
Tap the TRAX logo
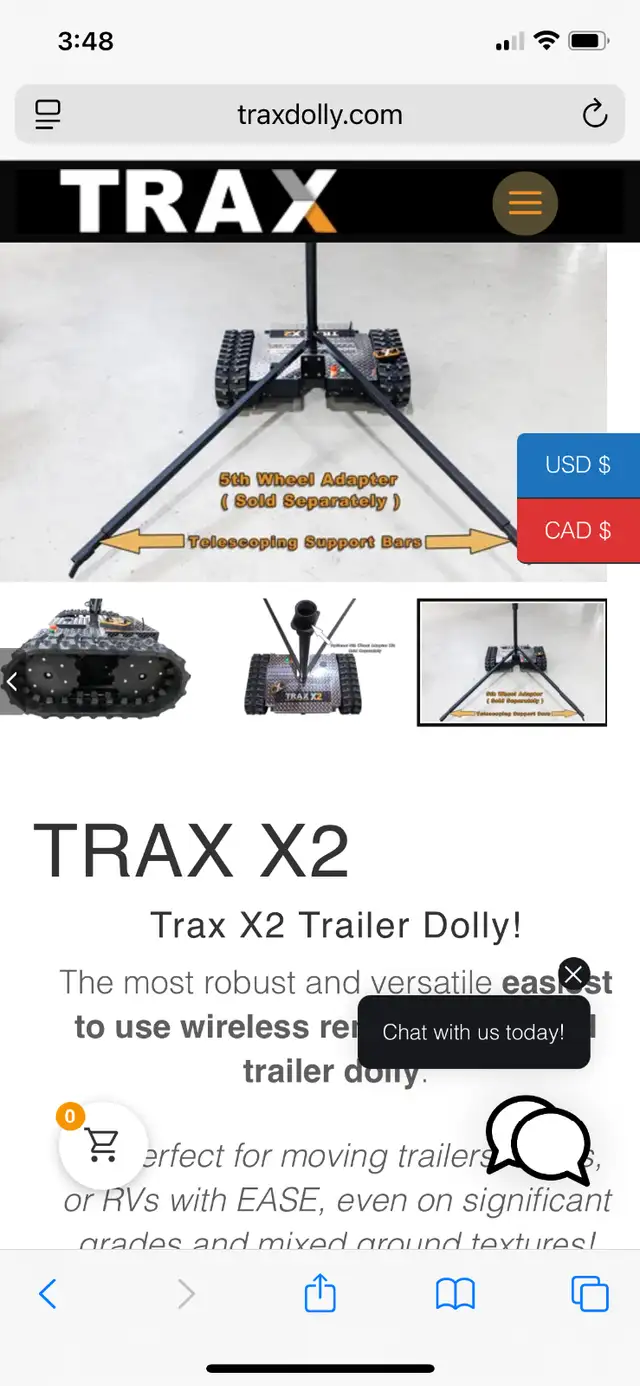[198, 202]
